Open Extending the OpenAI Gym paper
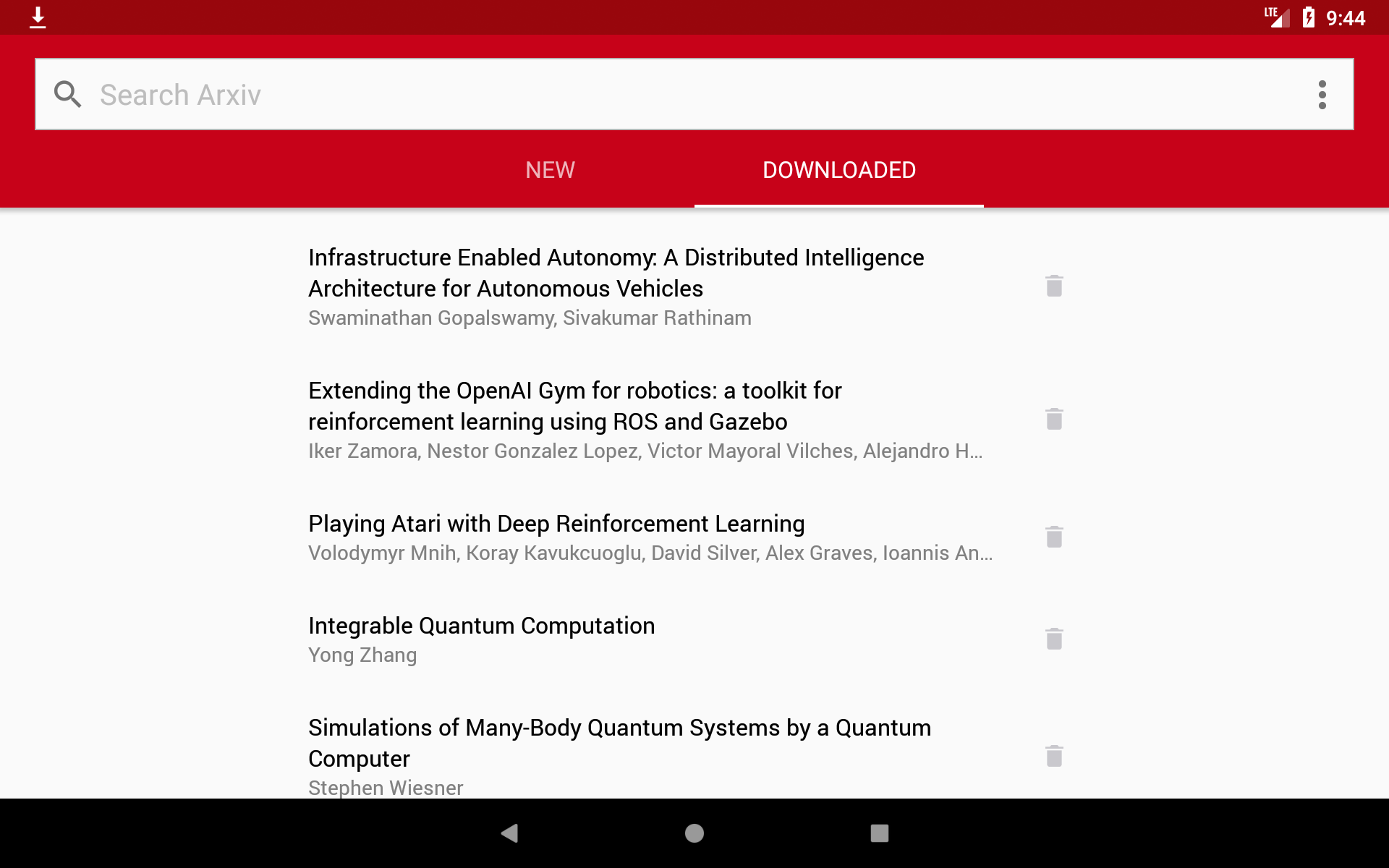Screen dimensions: 1389x868 (651, 420)
